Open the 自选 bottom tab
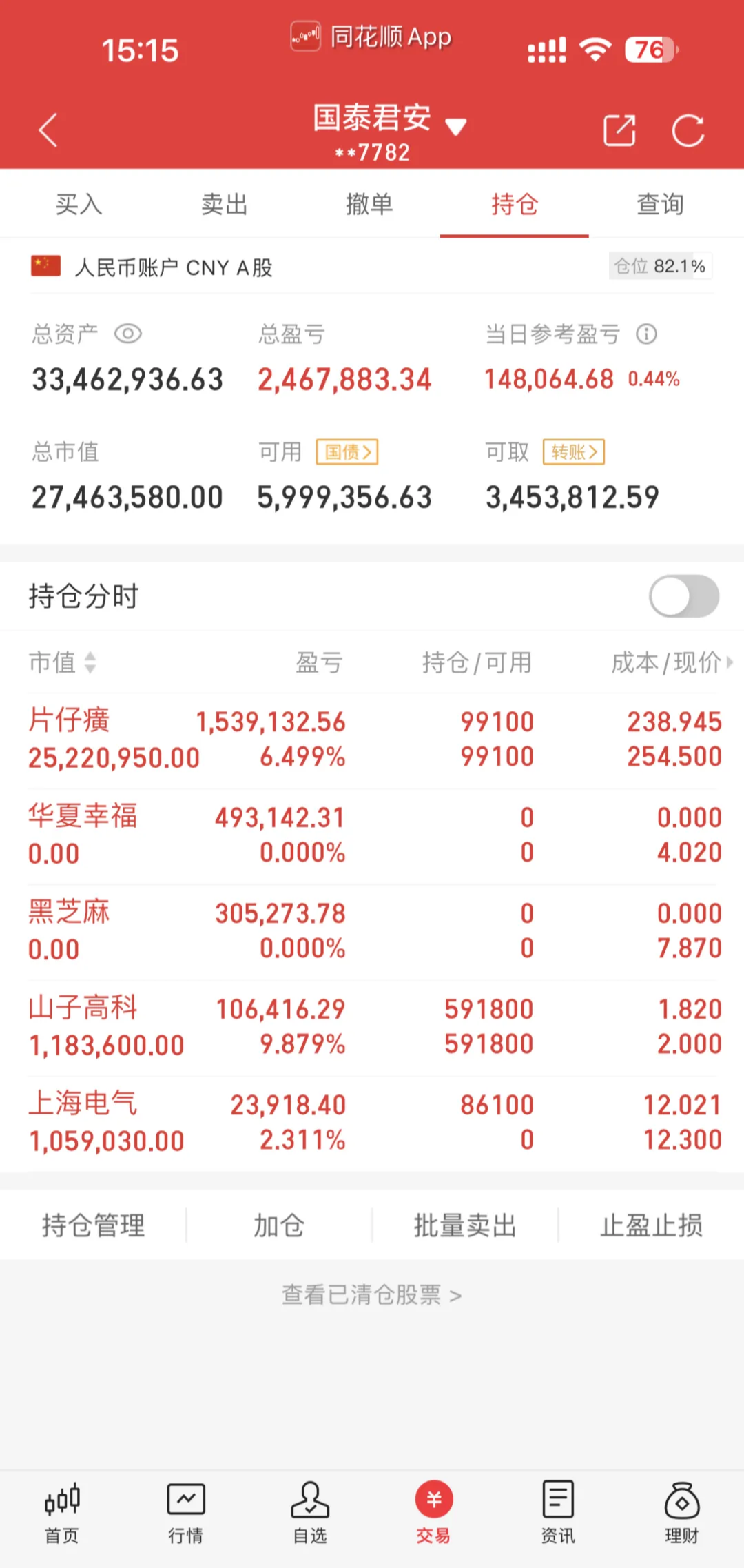This screenshot has height=1568, width=744. tap(310, 1513)
